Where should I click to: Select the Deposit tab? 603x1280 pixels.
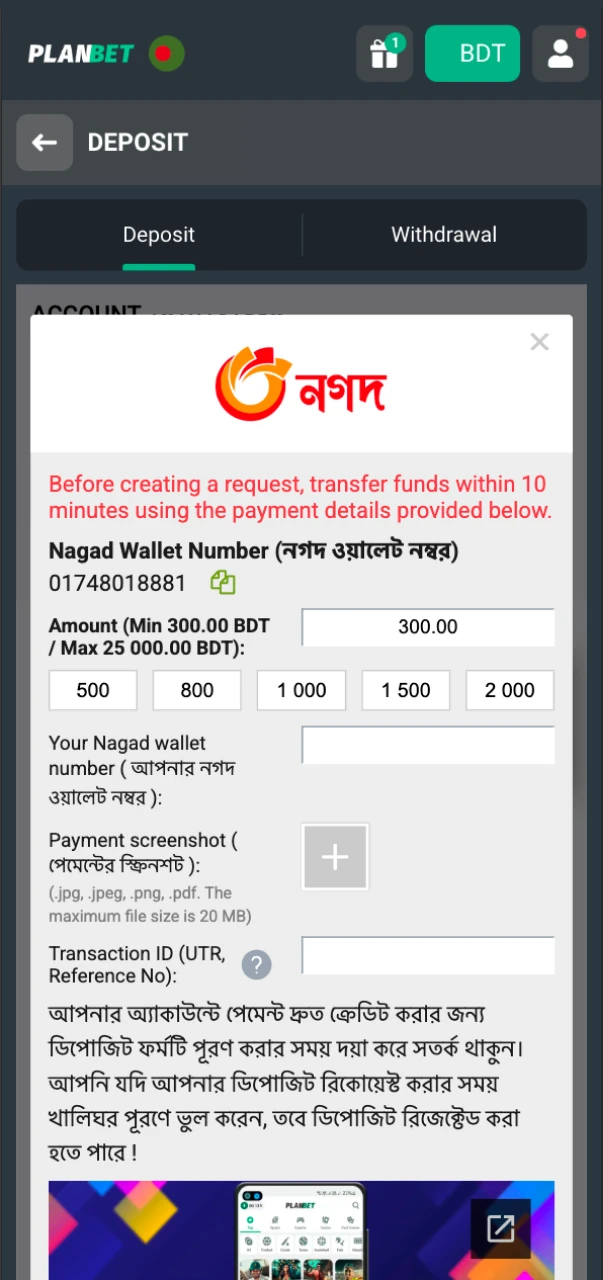pyautogui.click(x=158, y=235)
